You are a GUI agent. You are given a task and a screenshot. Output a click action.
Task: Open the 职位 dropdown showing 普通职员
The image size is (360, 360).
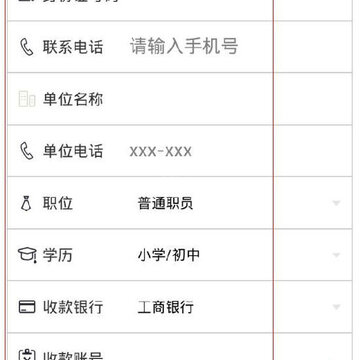[239, 203]
